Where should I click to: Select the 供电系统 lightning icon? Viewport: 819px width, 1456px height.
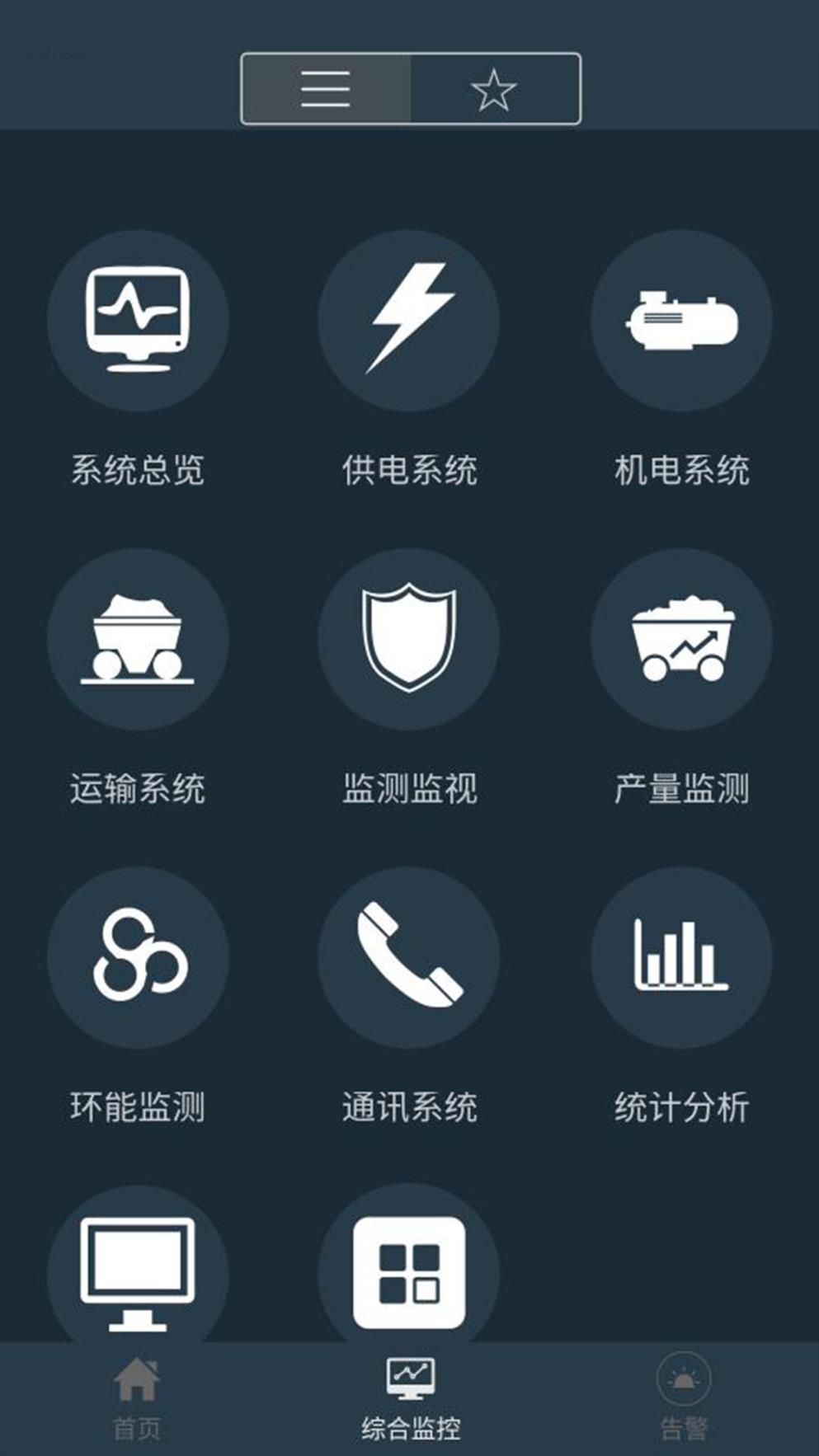410,323
